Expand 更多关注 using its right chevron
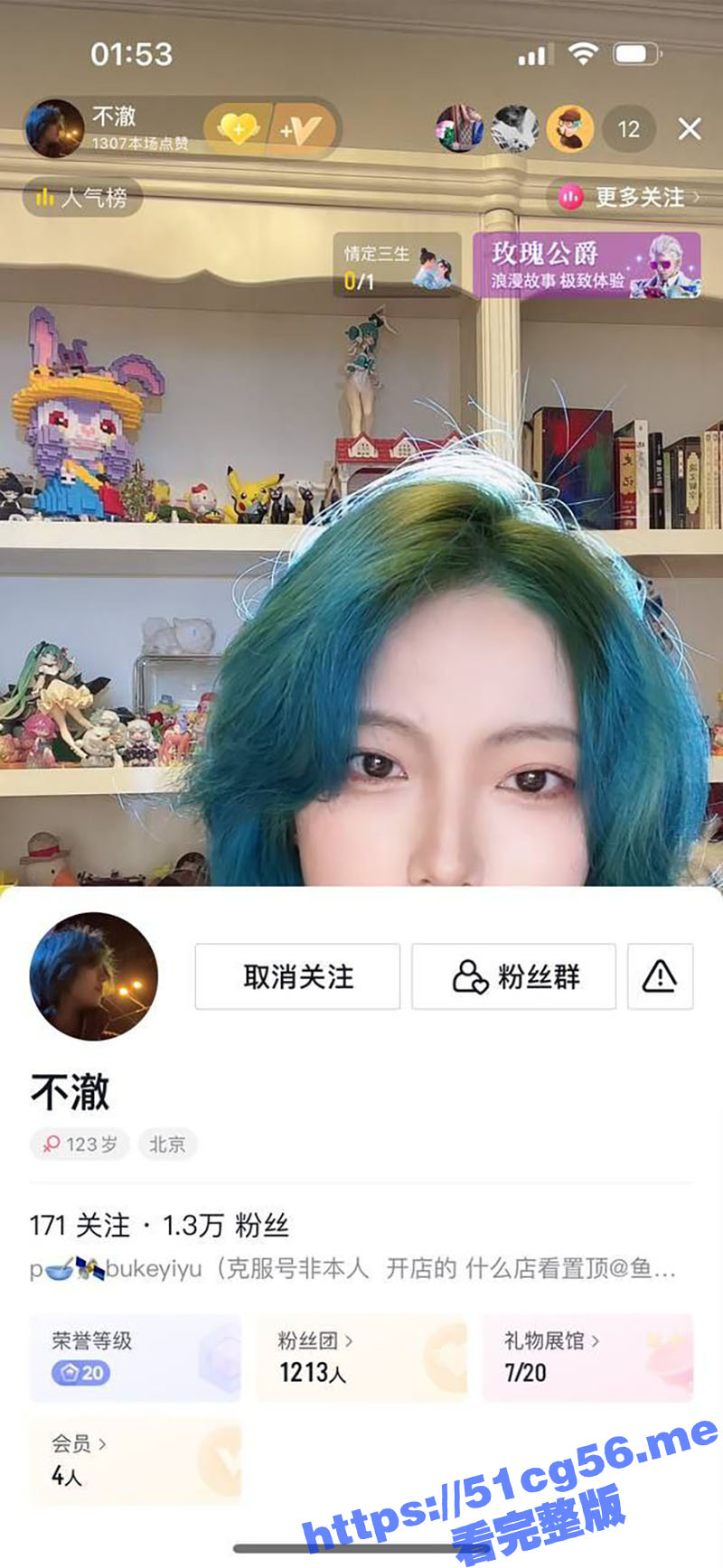723x1568 pixels. tap(694, 197)
